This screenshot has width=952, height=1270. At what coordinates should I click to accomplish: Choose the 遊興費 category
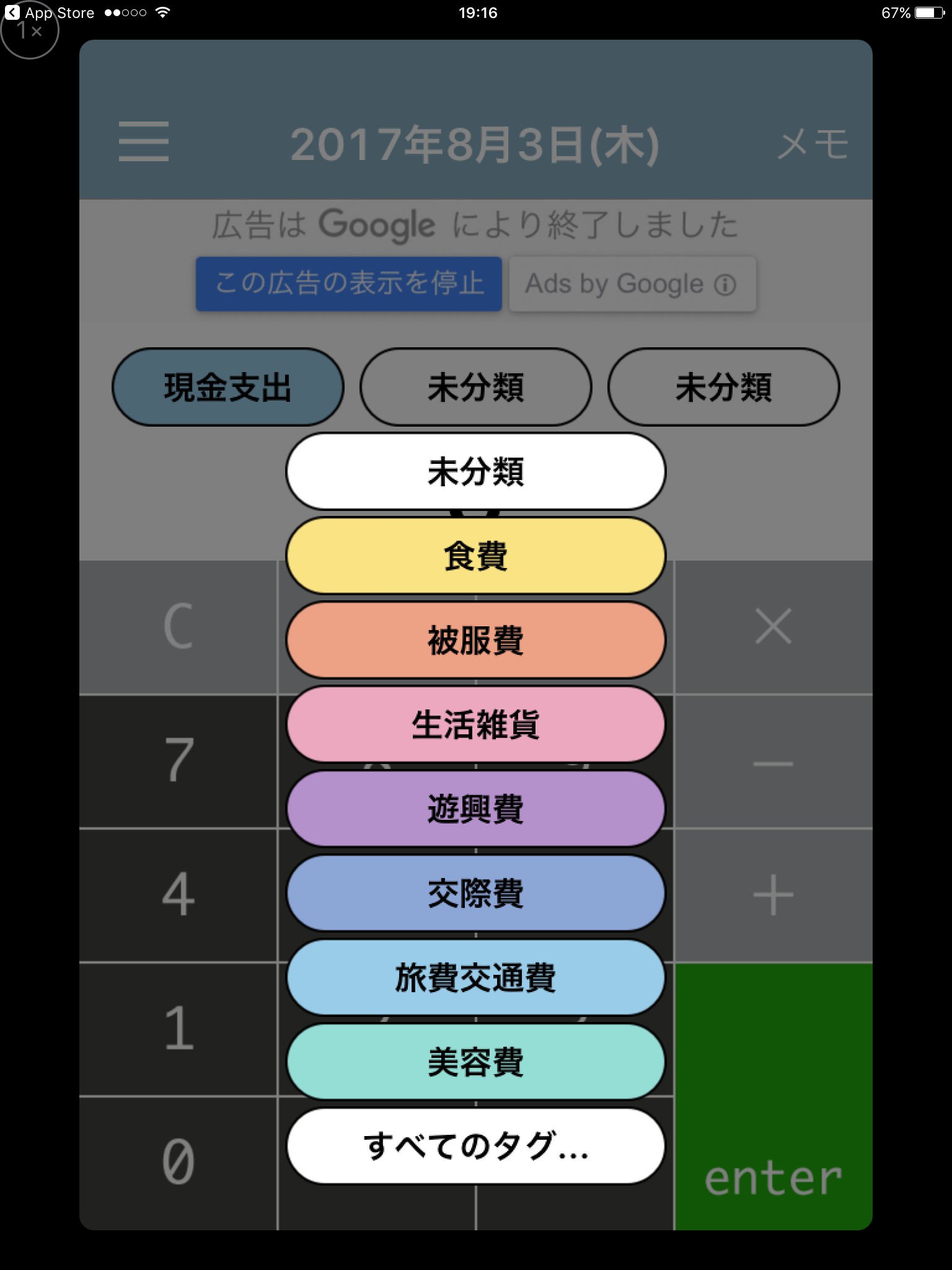click(475, 809)
